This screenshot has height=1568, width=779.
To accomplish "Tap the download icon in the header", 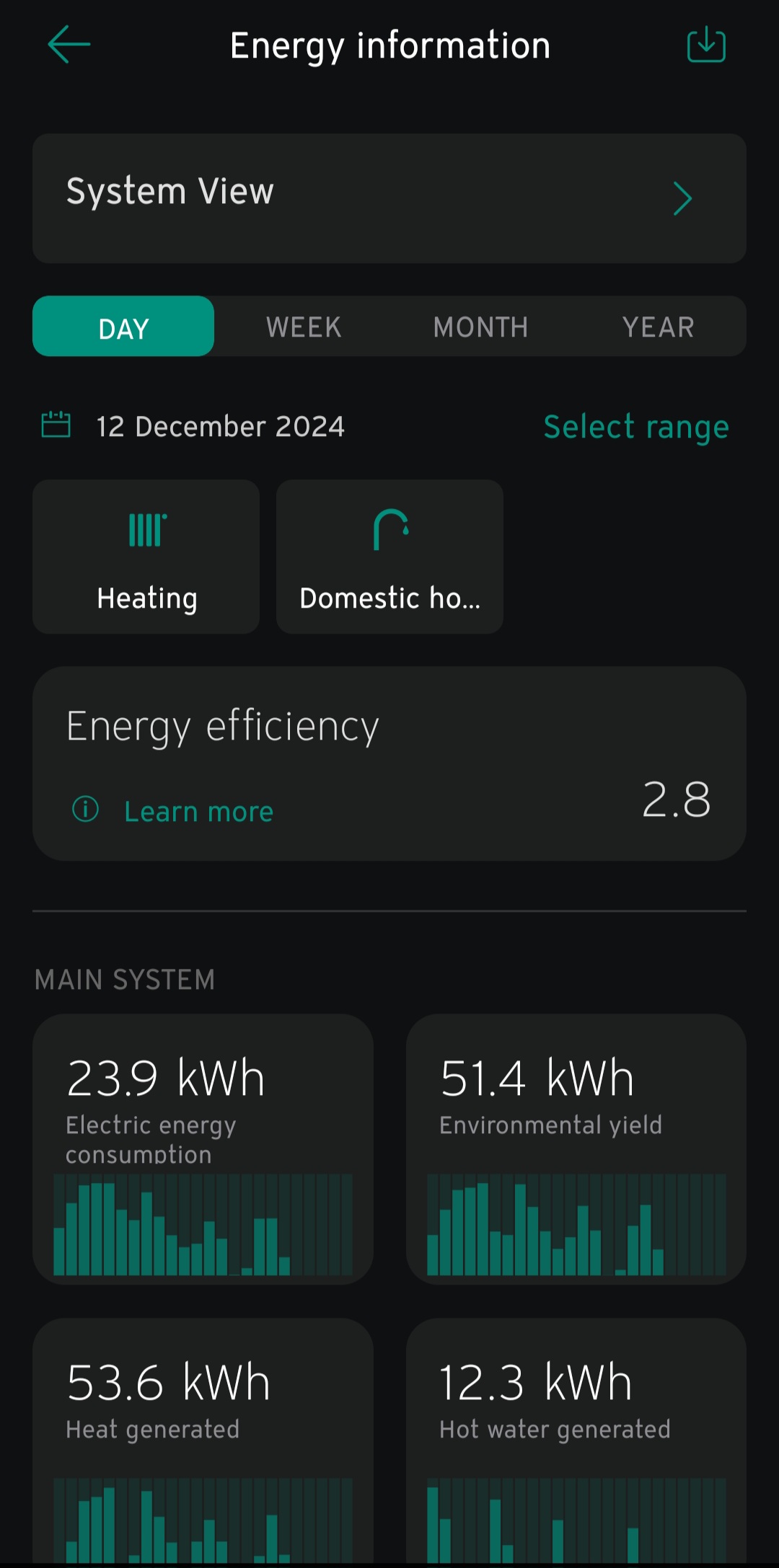I will point(706,45).
